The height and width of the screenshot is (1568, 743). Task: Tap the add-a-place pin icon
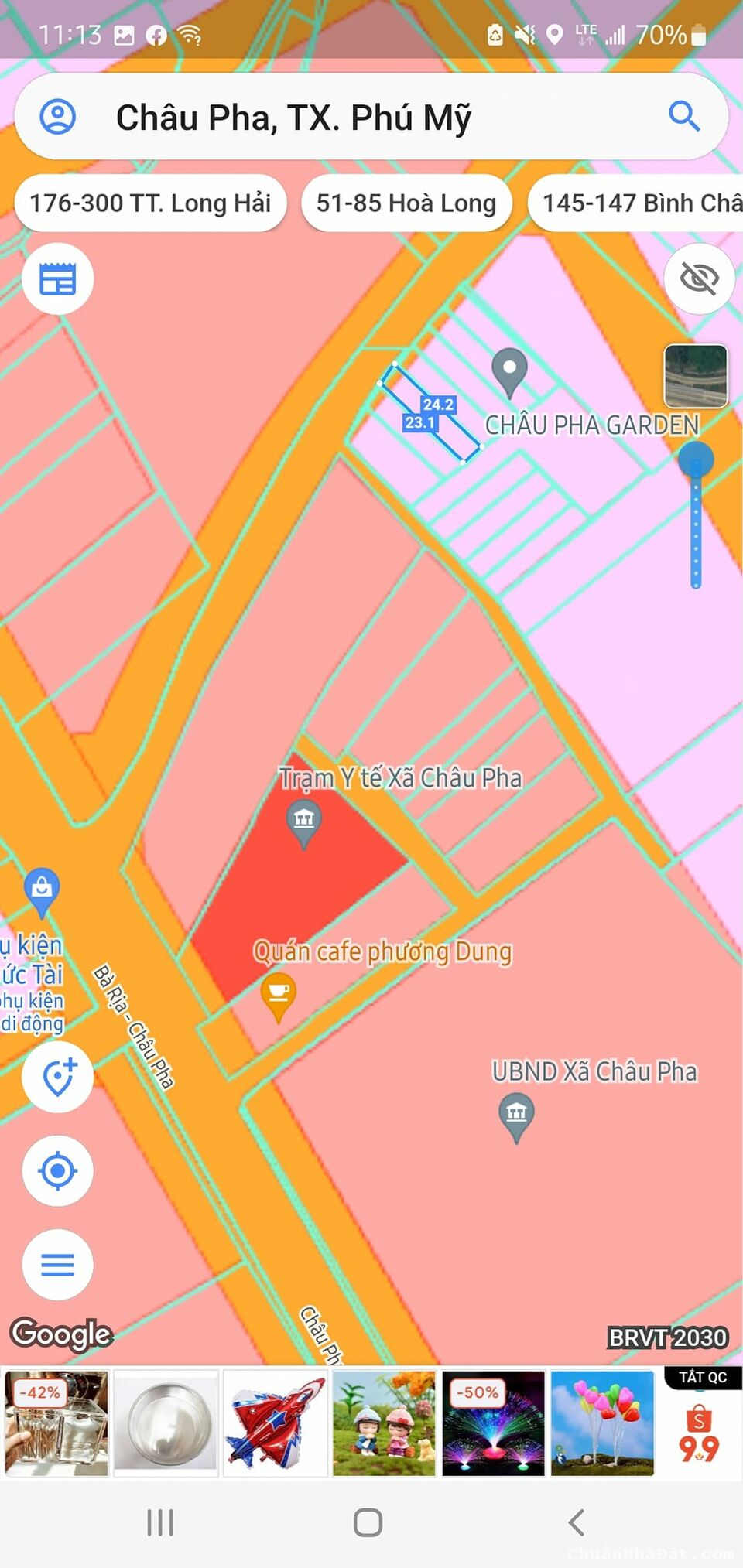coord(58,1075)
